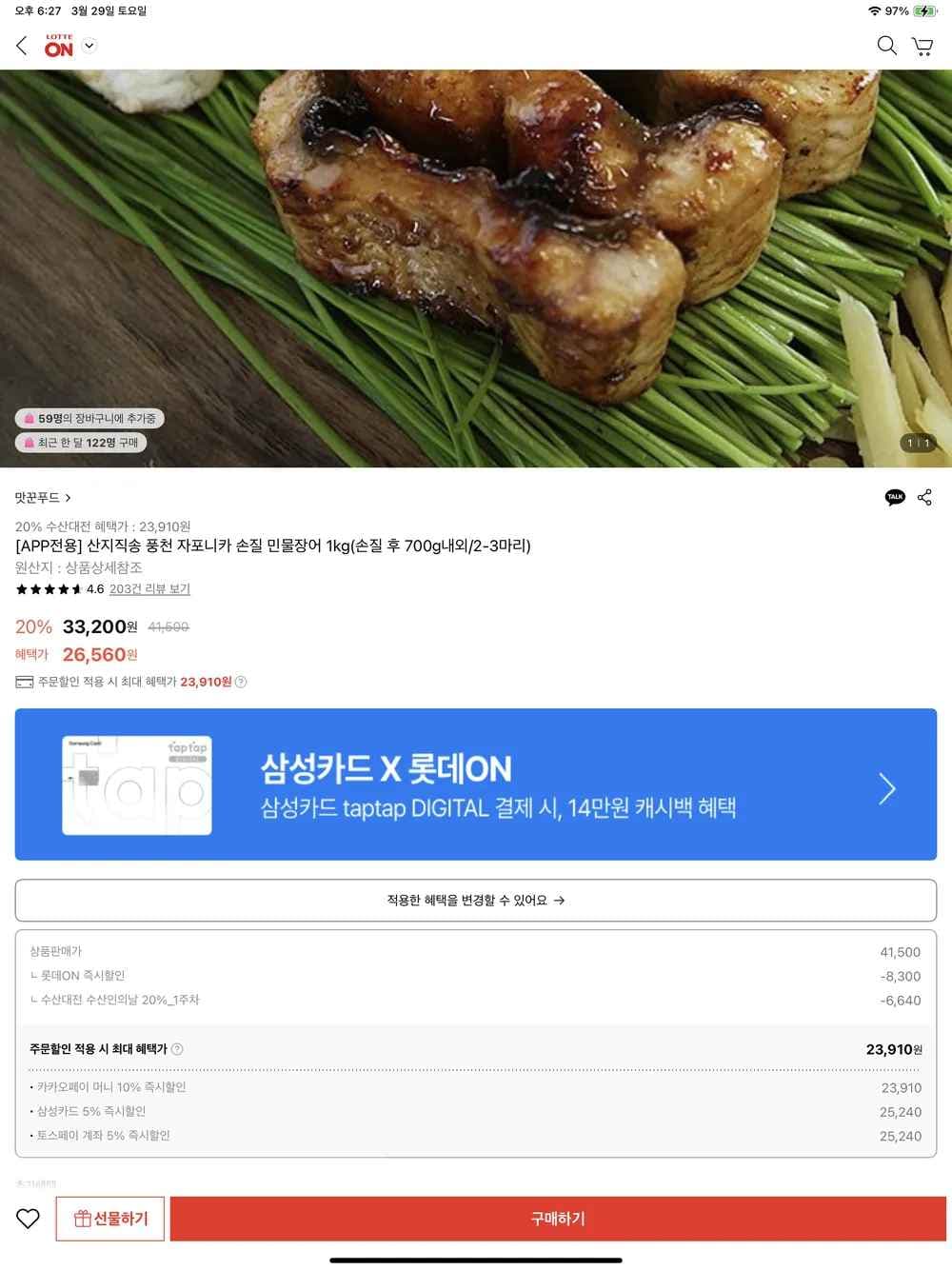View the 203건 리뷰 보기 link
The image size is (952, 1270).
(149, 589)
